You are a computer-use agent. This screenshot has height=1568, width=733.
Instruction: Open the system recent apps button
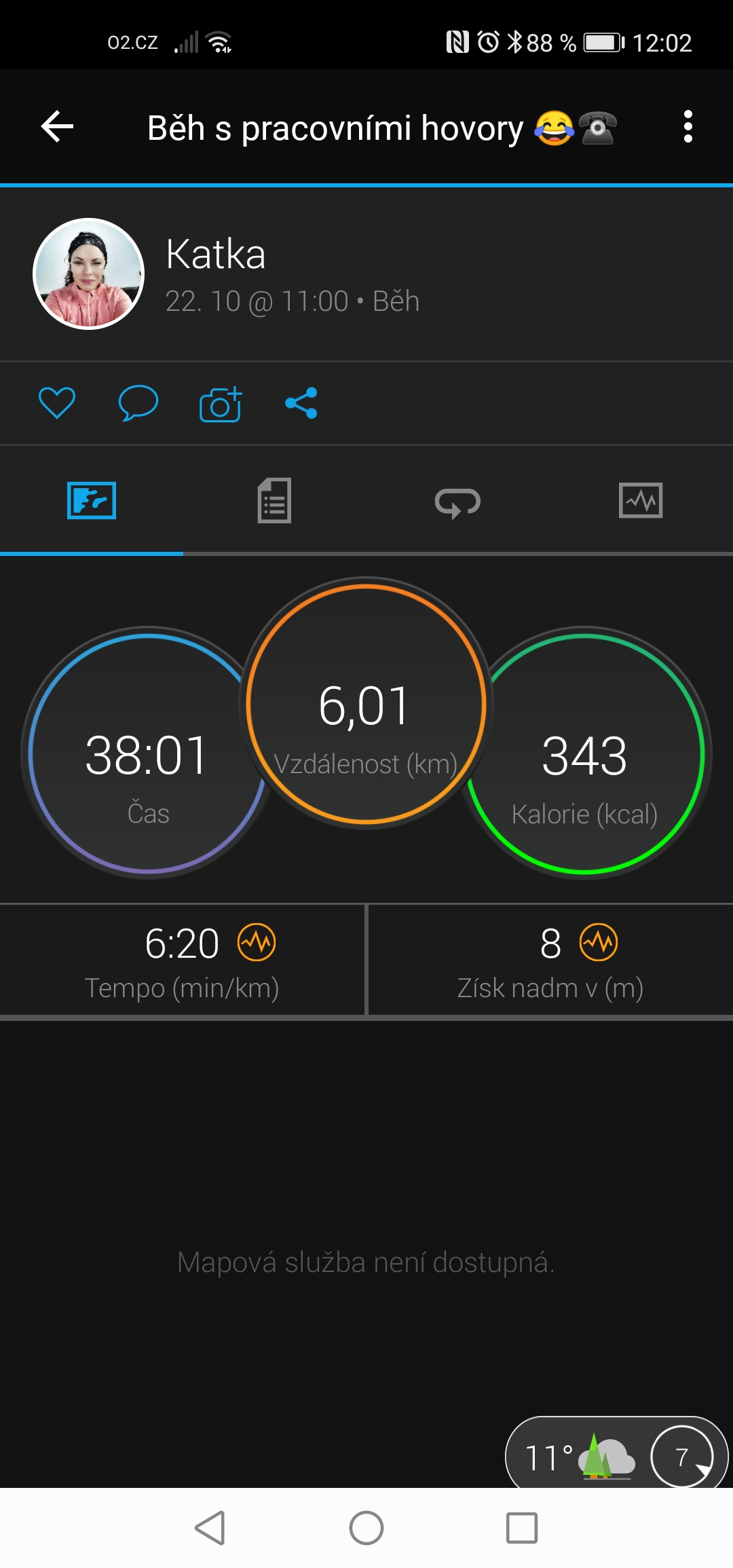(522, 1528)
